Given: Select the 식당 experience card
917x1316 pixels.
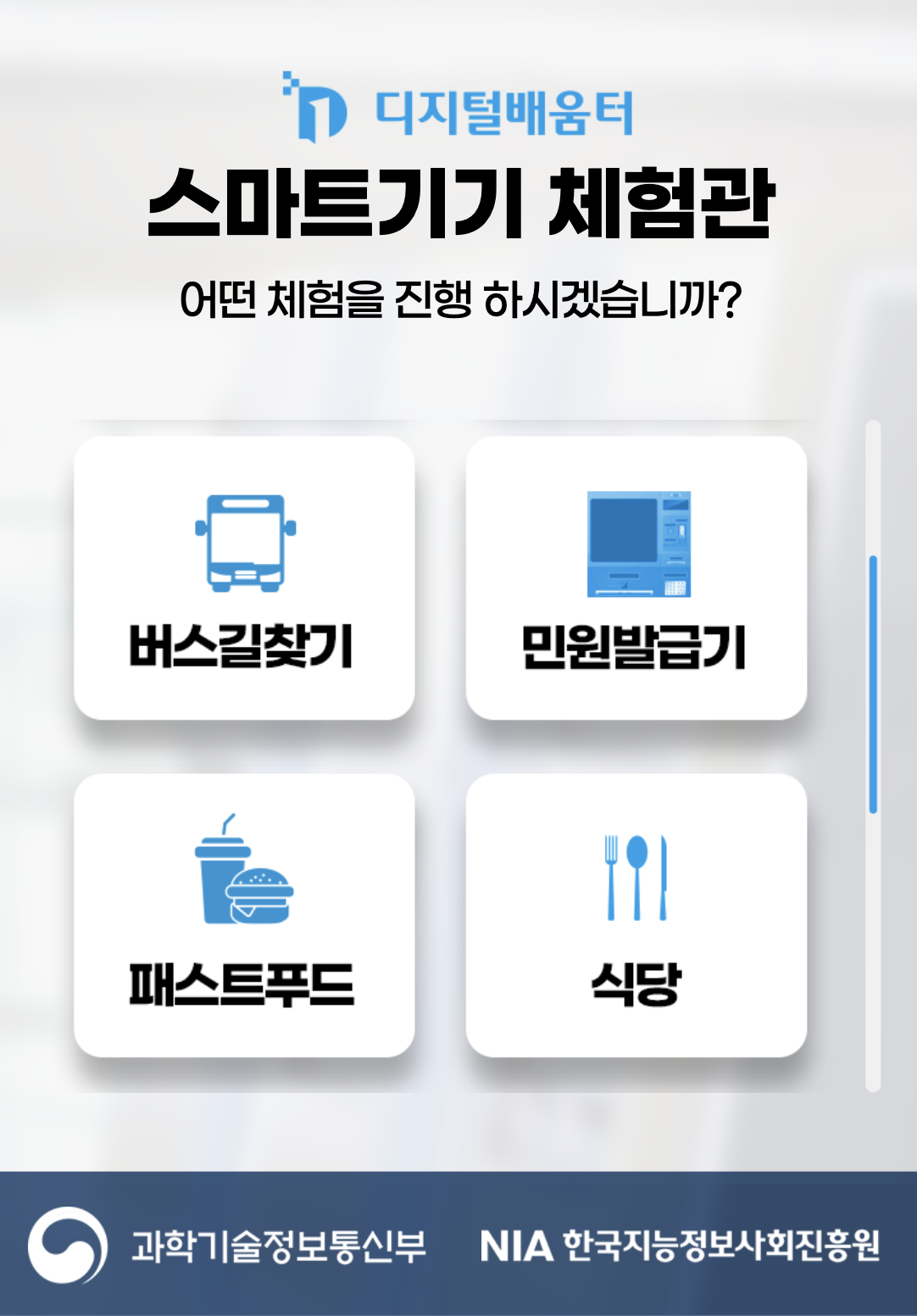Looking at the screenshot, I should point(636,916).
